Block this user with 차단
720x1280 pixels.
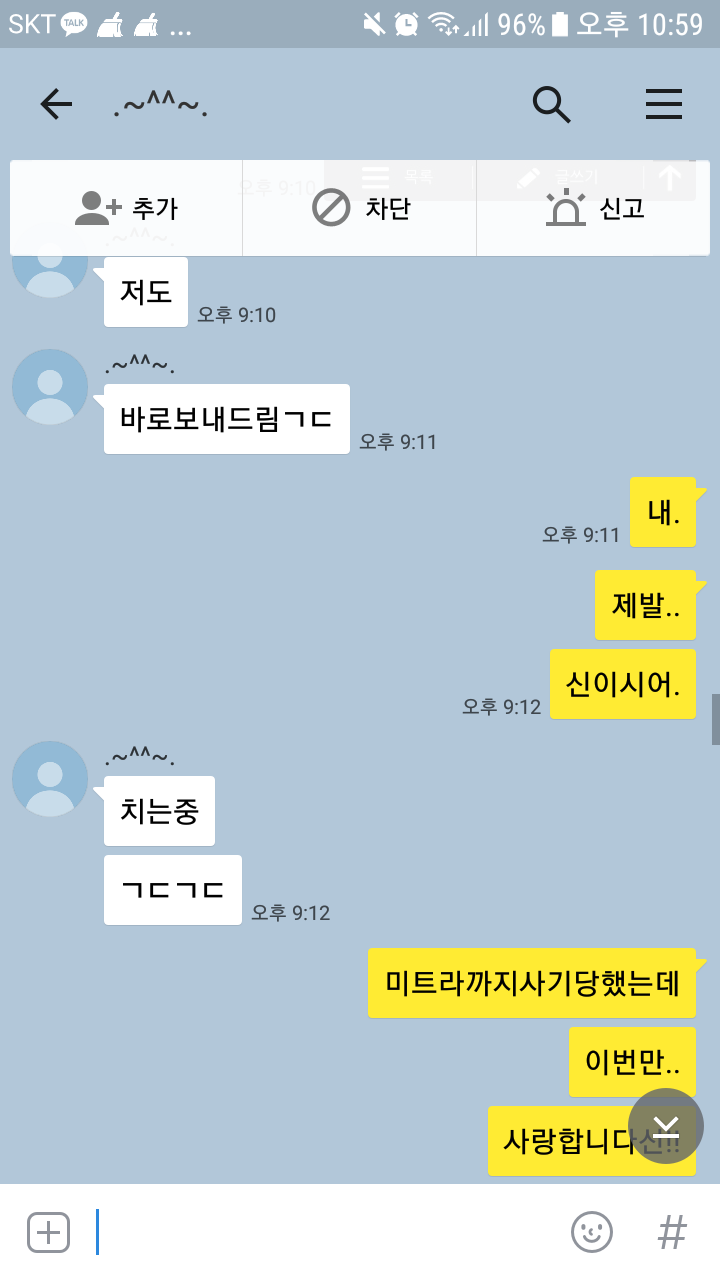click(360, 208)
